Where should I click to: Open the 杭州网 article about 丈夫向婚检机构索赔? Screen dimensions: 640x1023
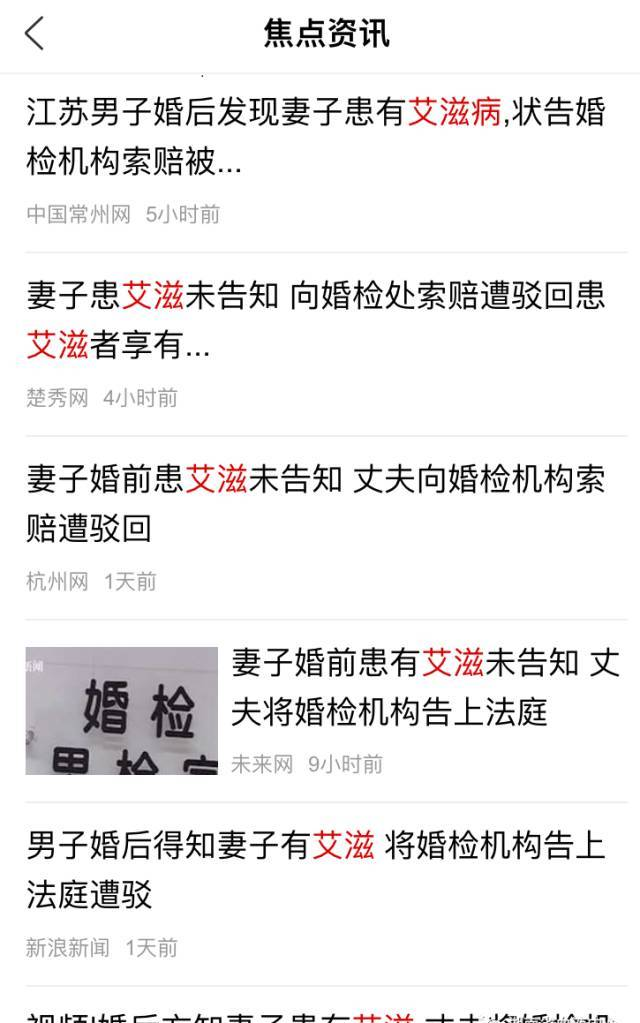316,504
